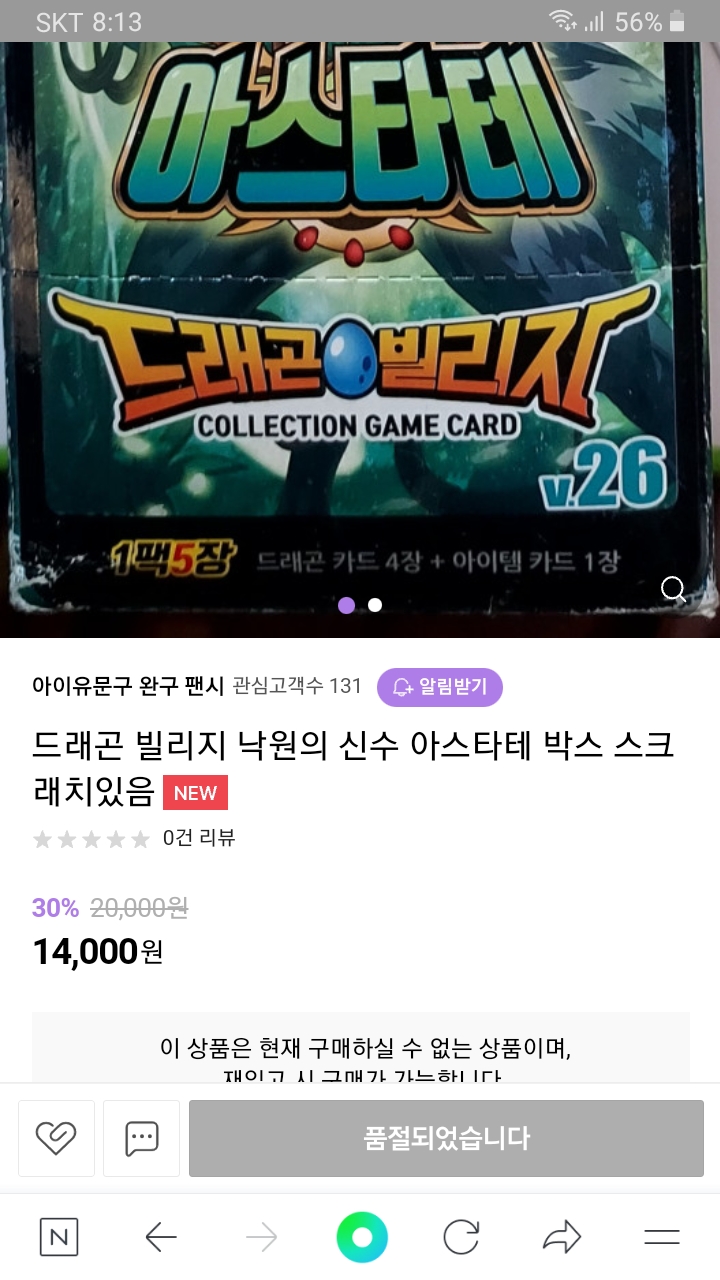This screenshot has width=720, height=1280.
Task: Share this product page
Action: 561,1238
